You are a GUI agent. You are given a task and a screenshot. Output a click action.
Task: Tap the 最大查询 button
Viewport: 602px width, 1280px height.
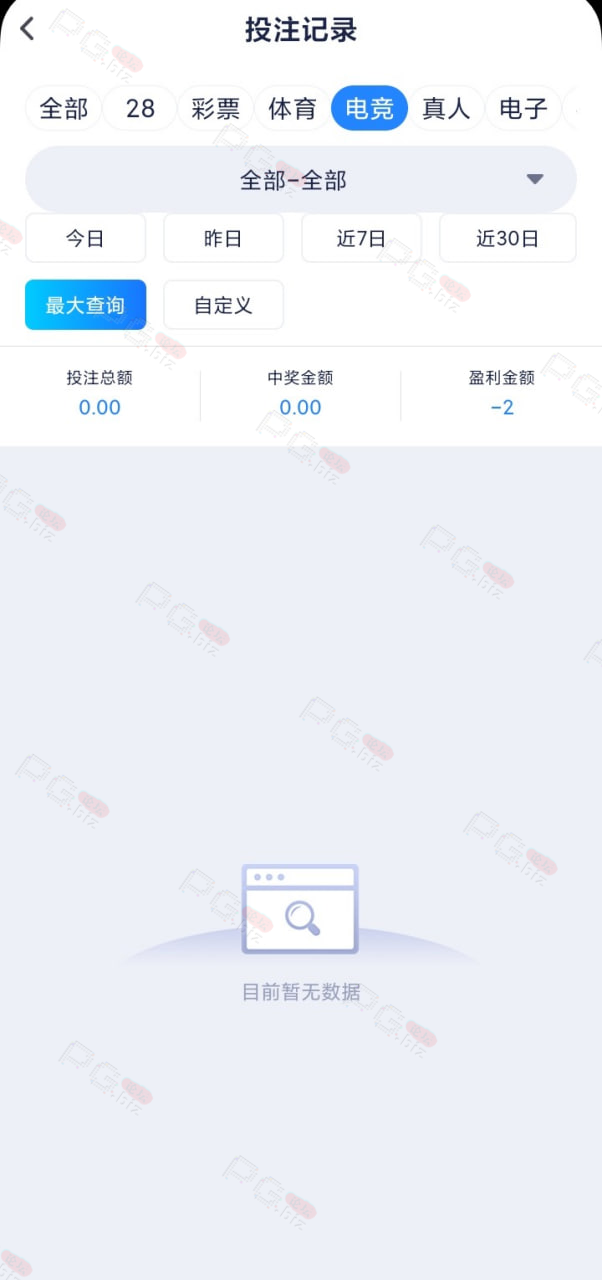click(x=85, y=305)
